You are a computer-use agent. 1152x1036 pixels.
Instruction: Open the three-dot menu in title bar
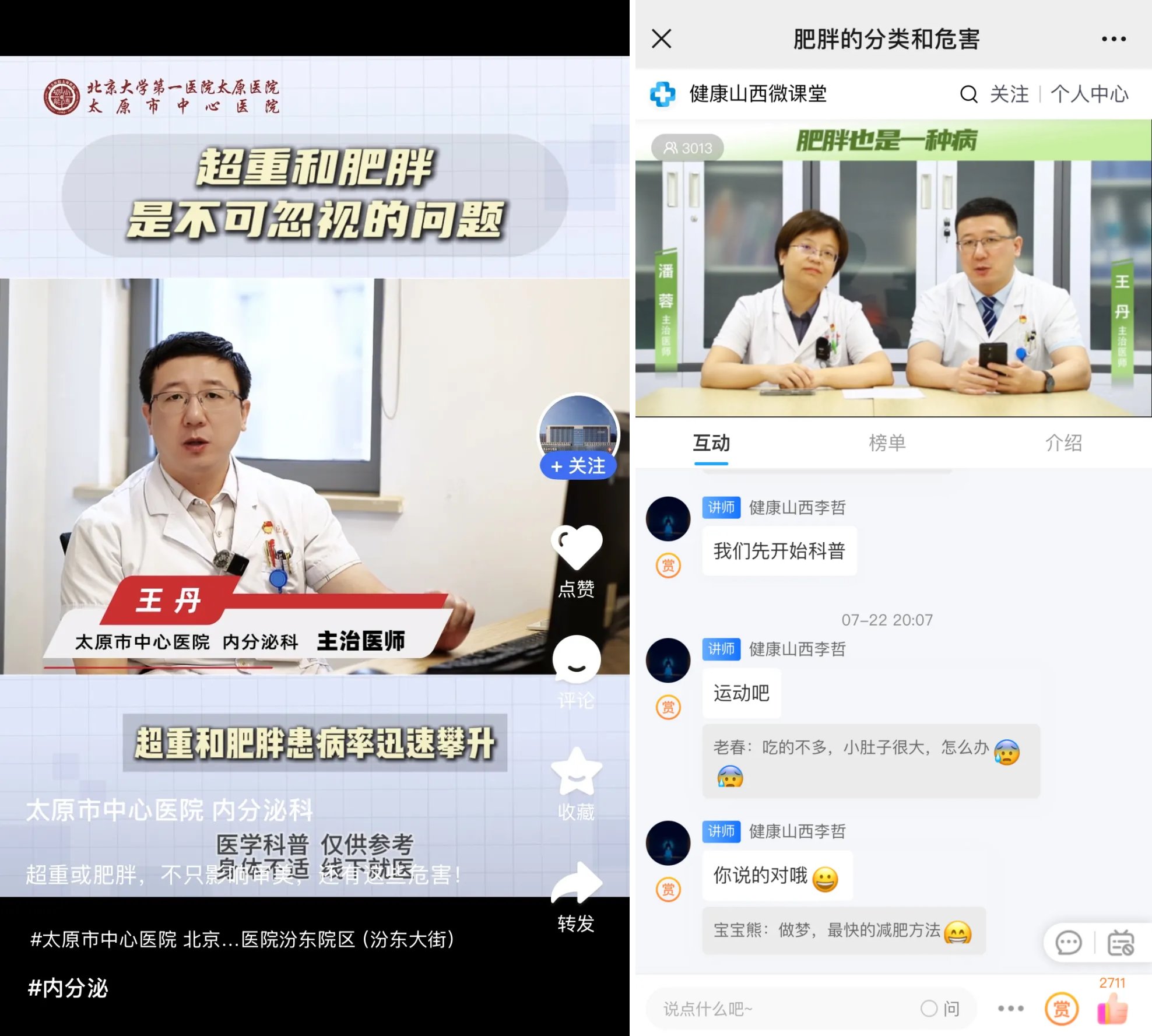[1113, 39]
